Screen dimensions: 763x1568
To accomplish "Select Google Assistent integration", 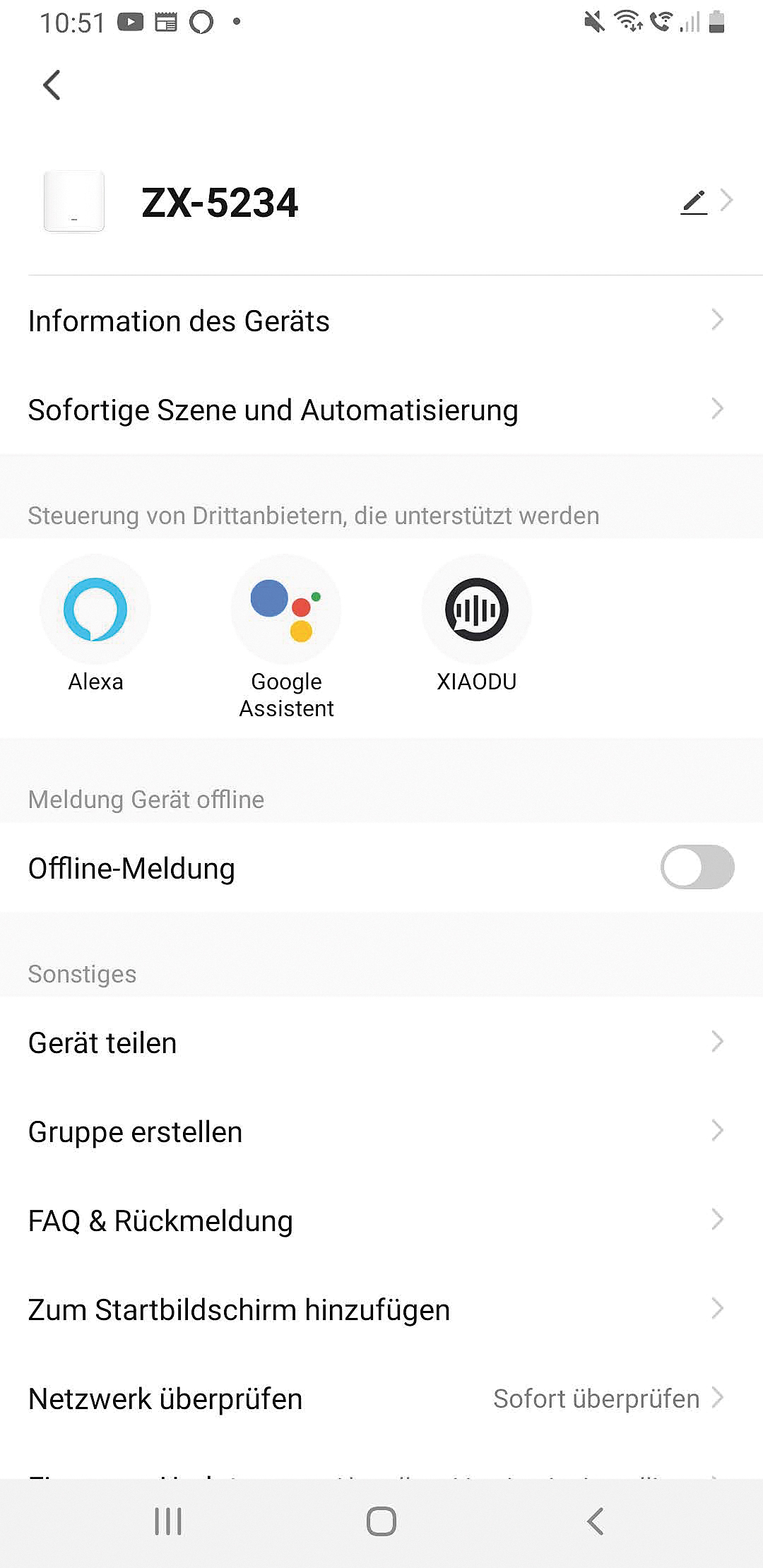I will pos(286,610).
